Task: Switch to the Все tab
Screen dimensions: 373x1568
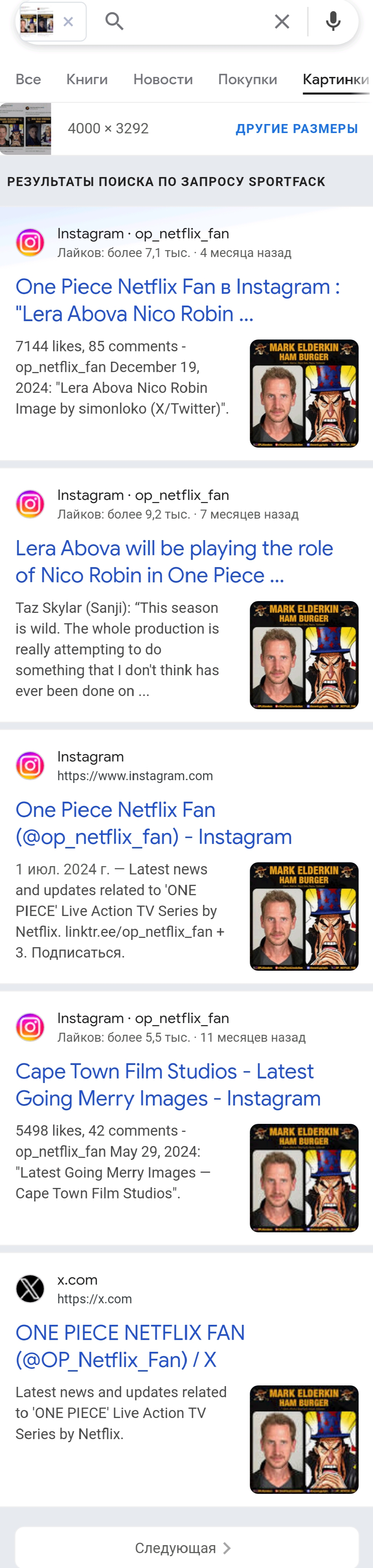Action: coord(28,79)
